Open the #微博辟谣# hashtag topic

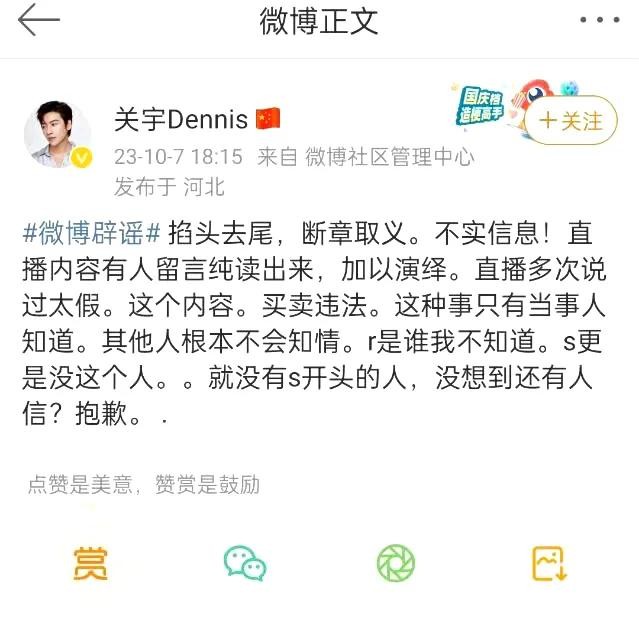click(x=91, y=235)
